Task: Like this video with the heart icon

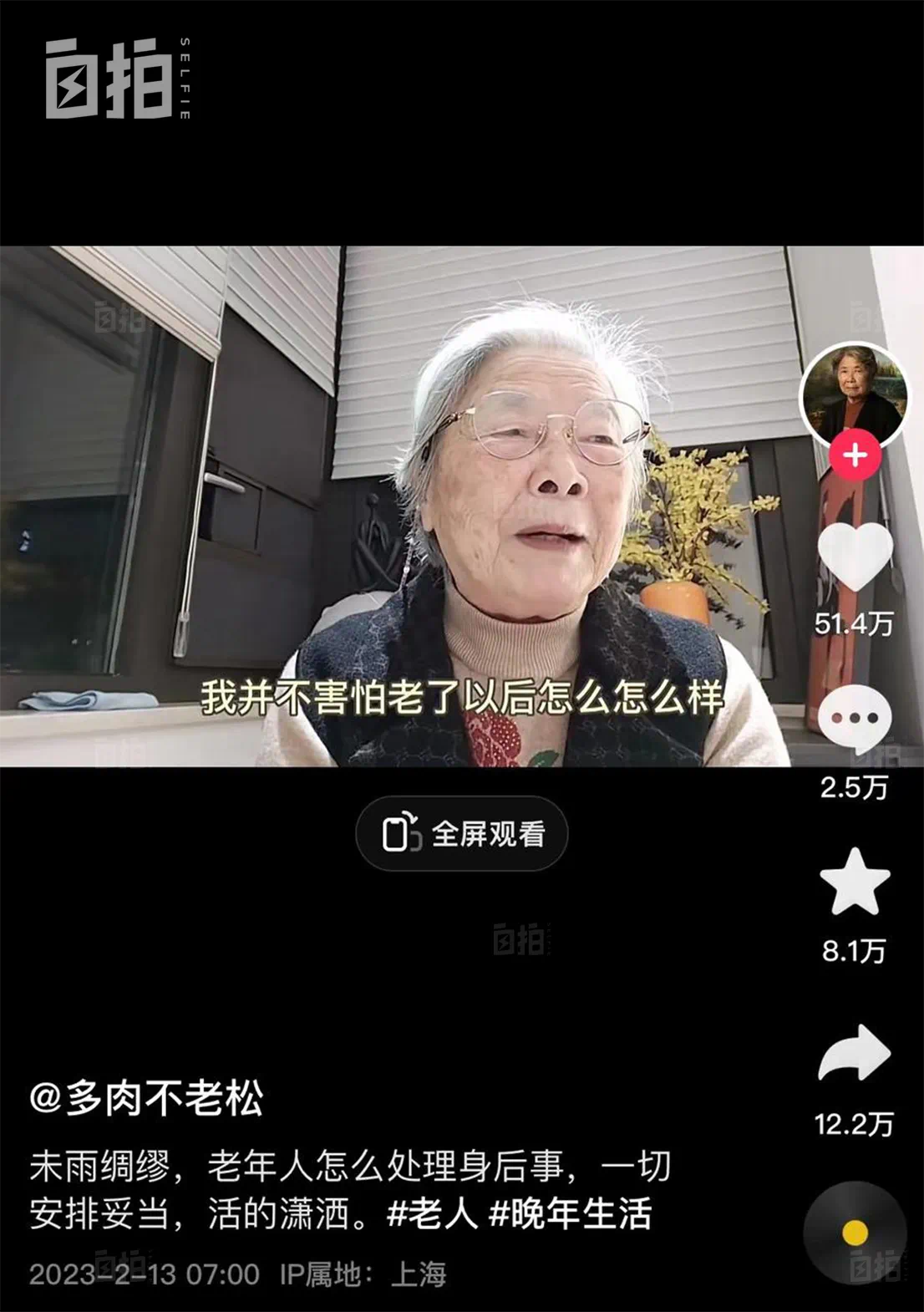Action: click(x=854, y=556)
